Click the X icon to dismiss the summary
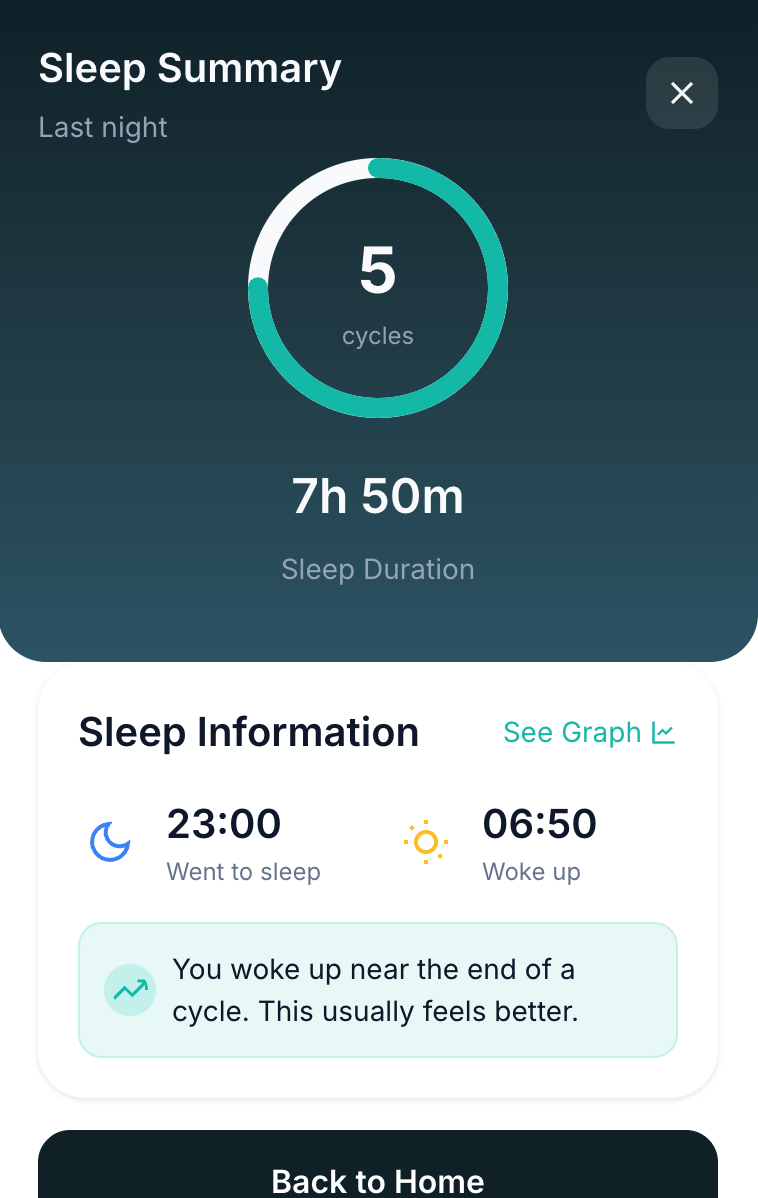 tap(681, 93)
